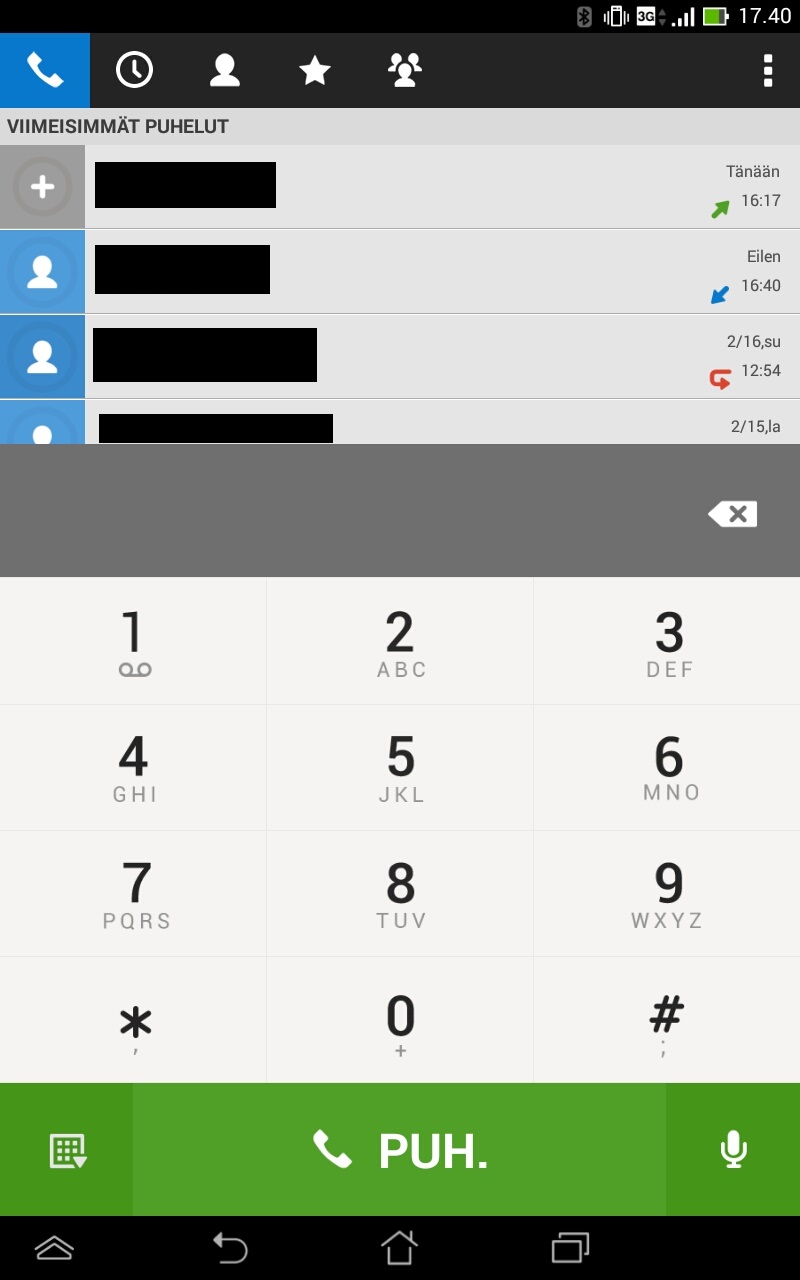The height and width of the screenshot is (1280, 800).
Task: Dial digit 1 voicemail key
Action: pyautogui.click(x=133, y=641)
